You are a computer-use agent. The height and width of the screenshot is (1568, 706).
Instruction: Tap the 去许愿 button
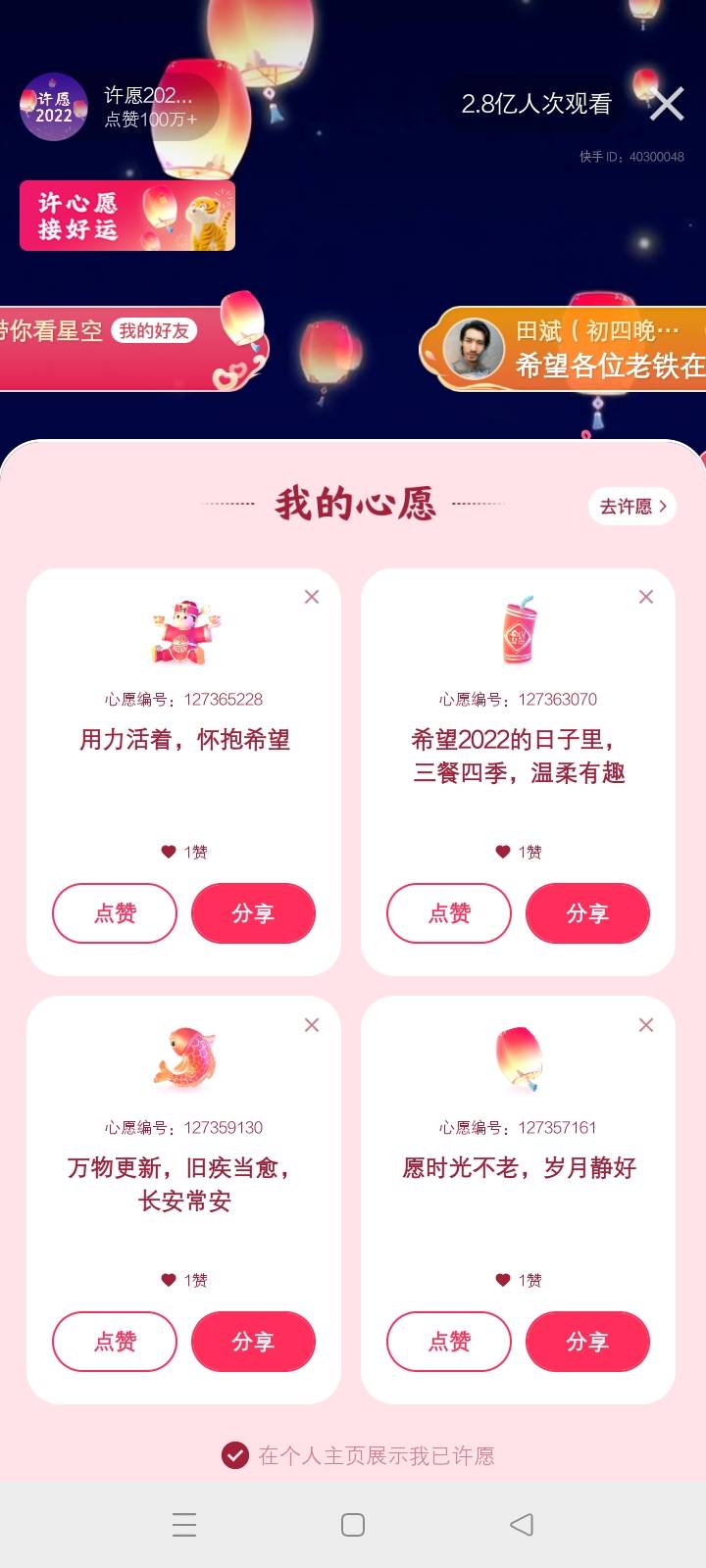[631, 506]
